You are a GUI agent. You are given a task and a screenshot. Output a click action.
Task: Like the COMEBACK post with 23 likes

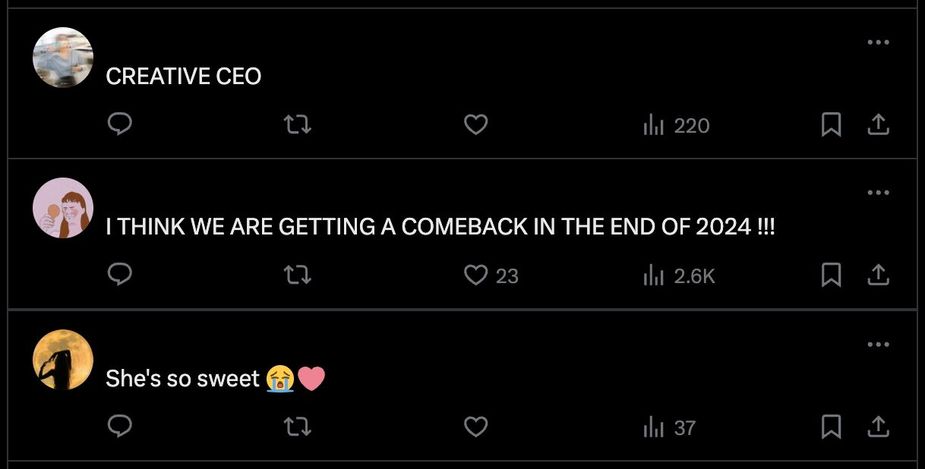(x=476, y=275)
